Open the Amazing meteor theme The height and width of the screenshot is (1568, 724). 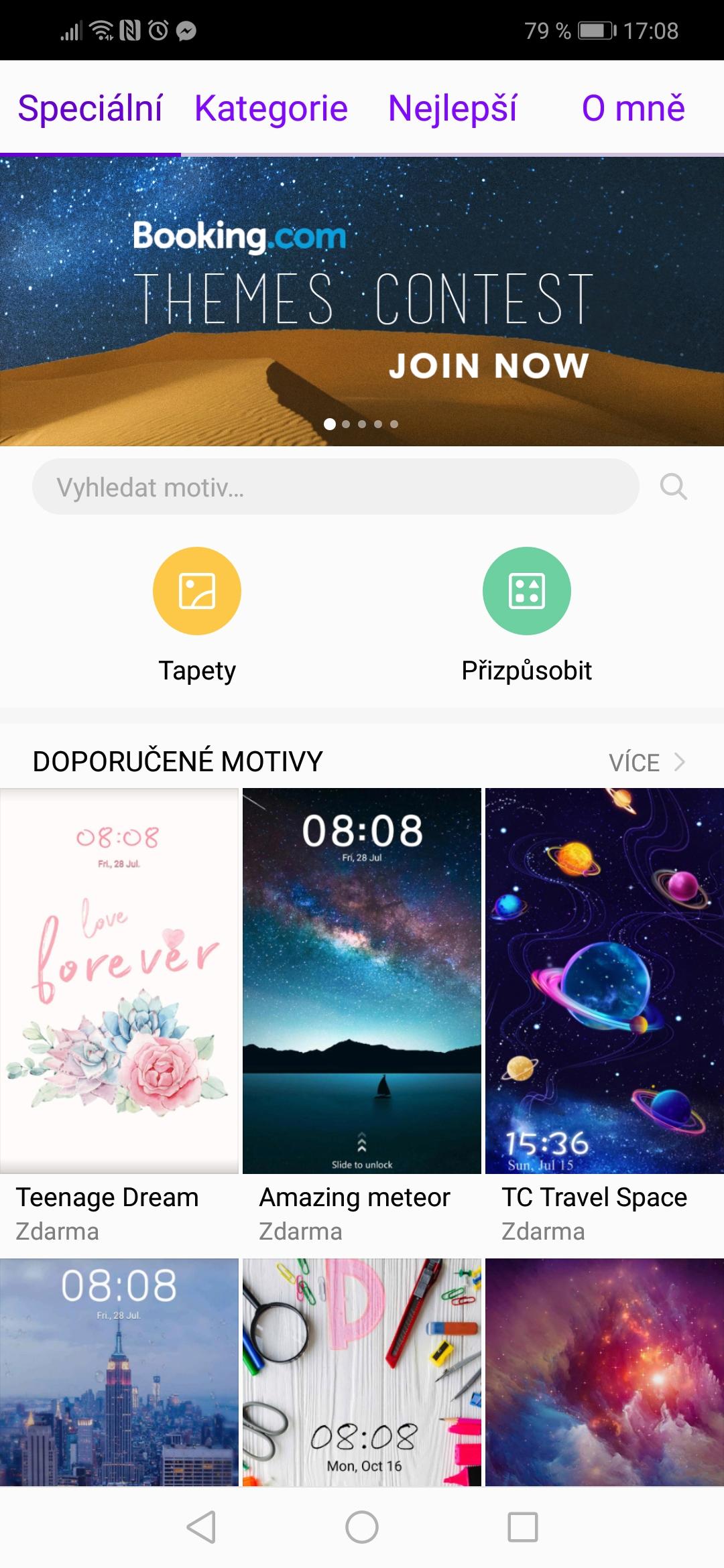coord(362,1015)
